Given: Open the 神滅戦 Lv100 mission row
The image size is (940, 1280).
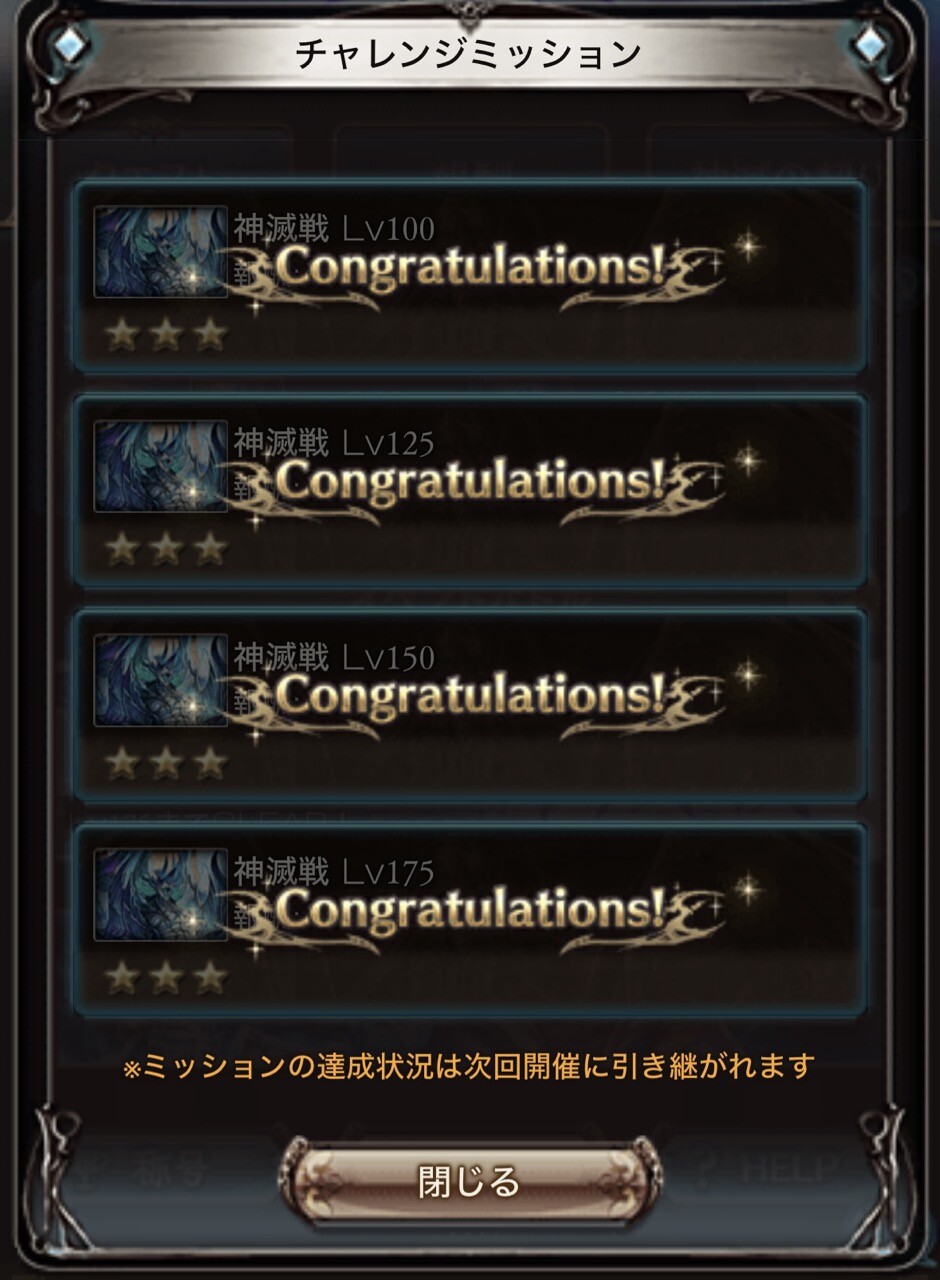Looking at the screenshot, I should [469, 276].
